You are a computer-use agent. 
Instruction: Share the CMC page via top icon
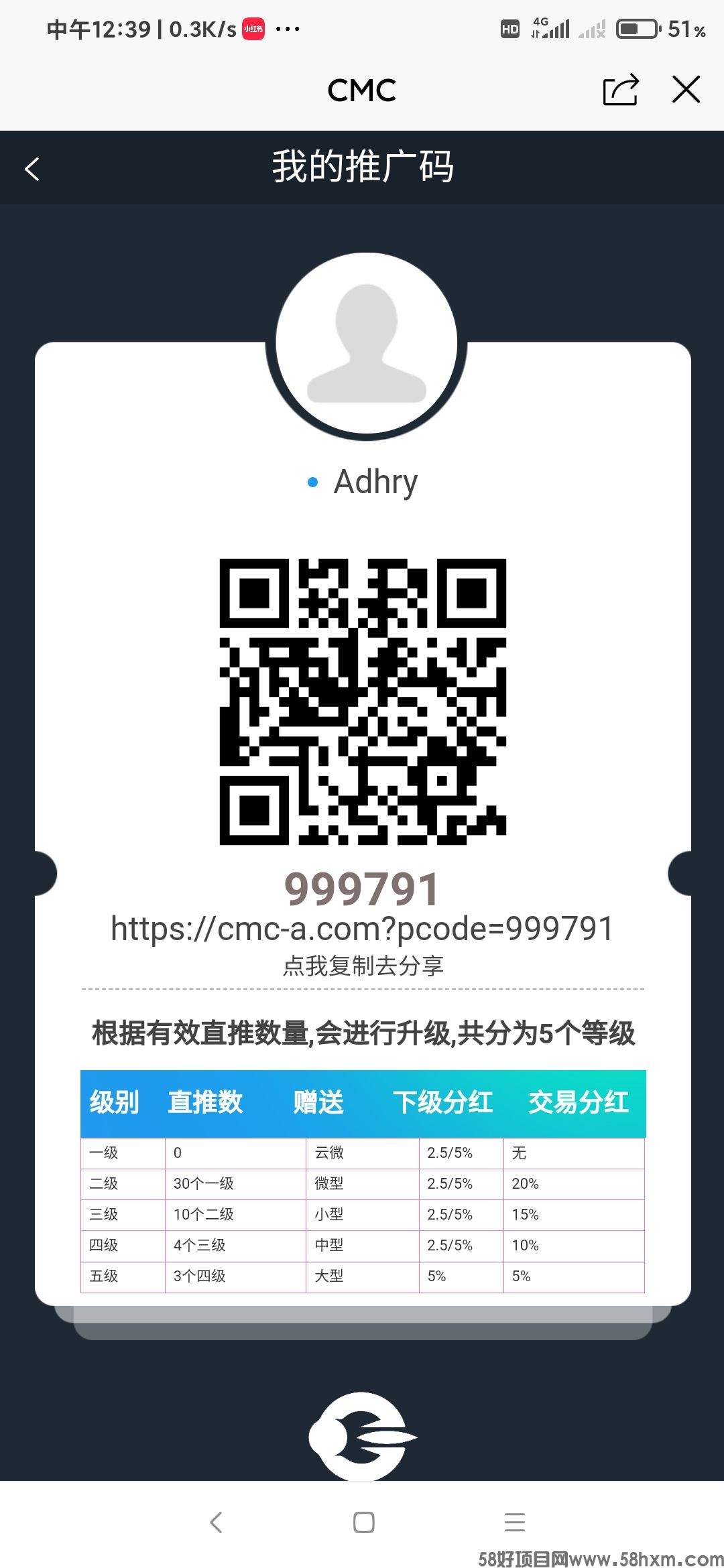620,90
